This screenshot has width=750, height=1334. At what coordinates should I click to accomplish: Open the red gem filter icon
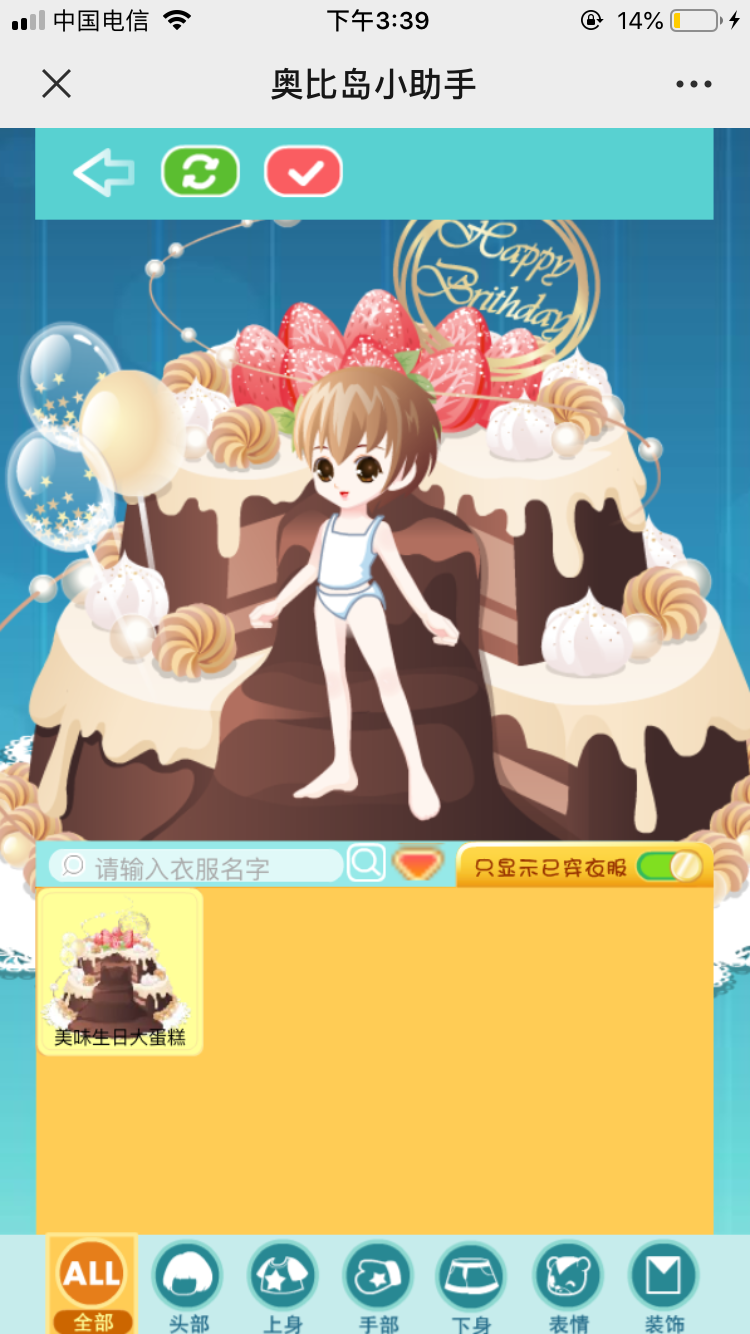coord(418,864)
